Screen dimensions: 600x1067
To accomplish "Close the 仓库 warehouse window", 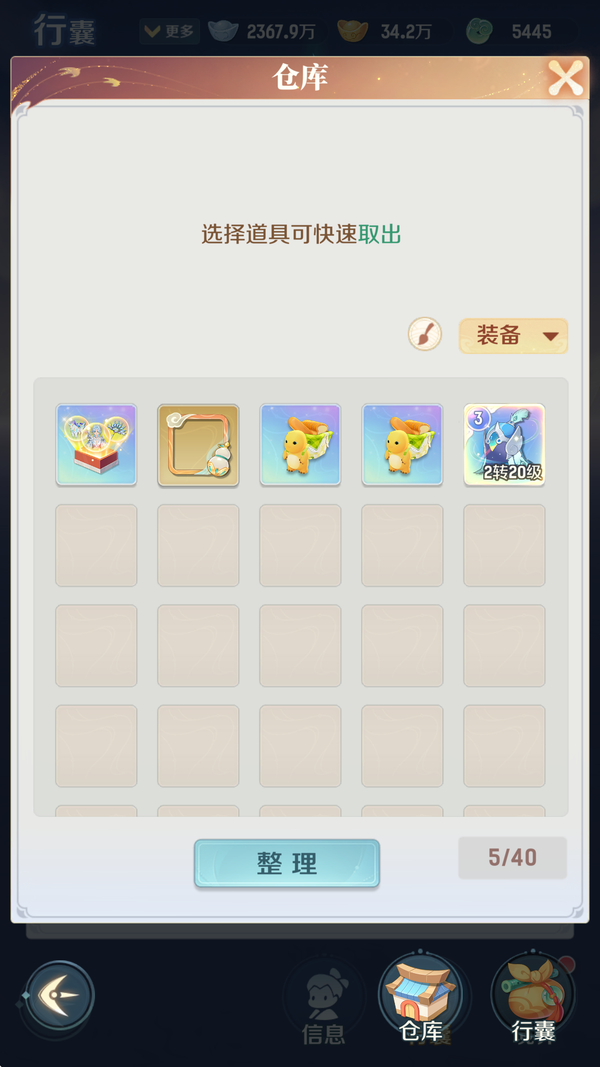I will 565,78.
